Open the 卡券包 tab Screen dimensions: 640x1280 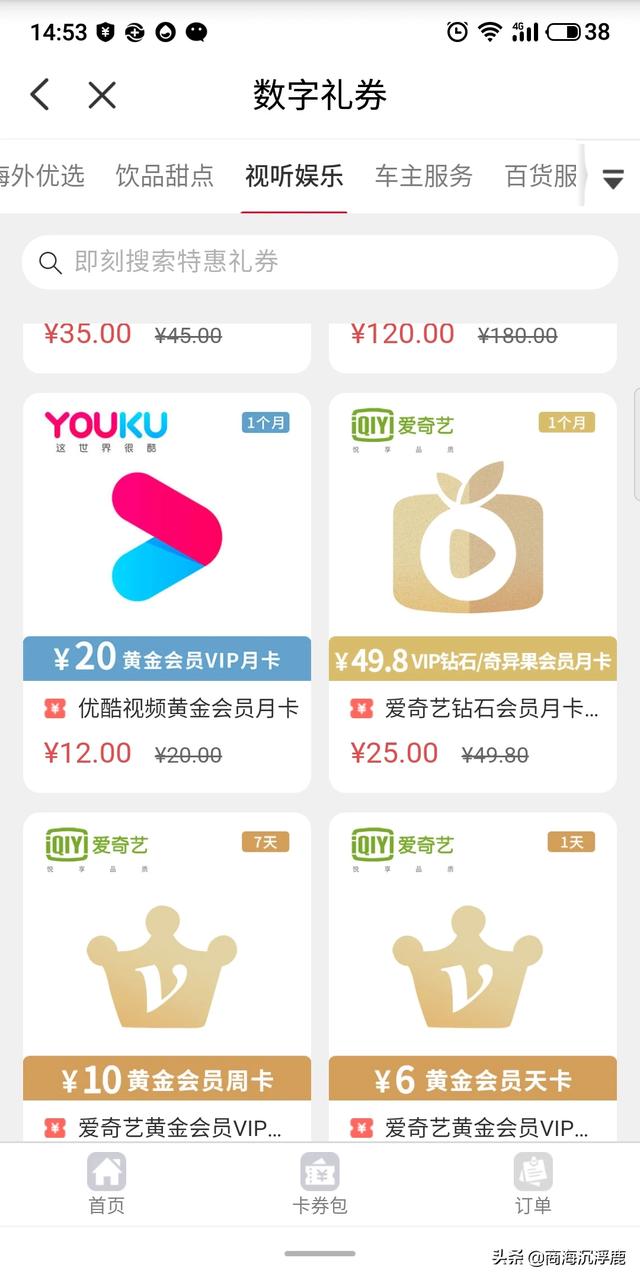[x=320, y=1184]
